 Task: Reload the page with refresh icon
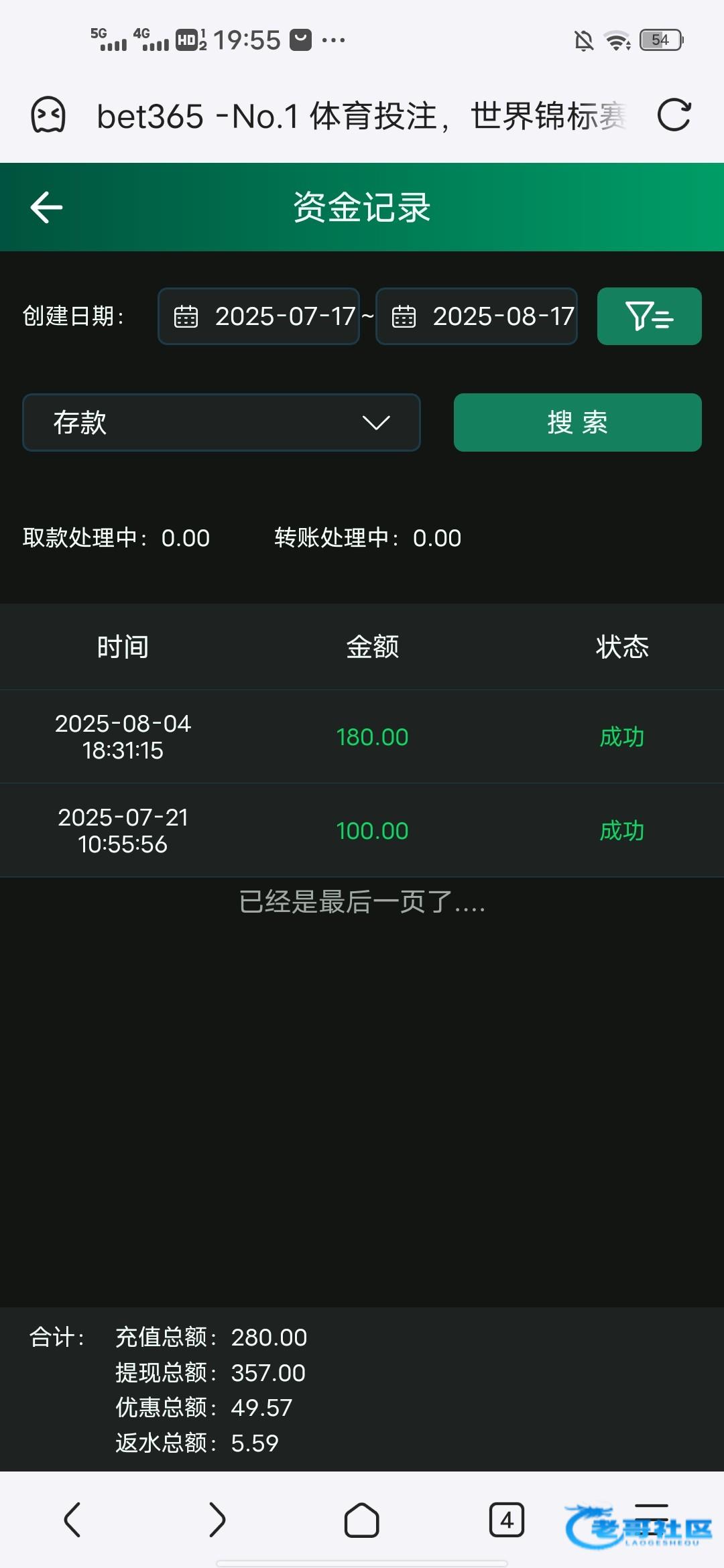click(x=674, y=115)
